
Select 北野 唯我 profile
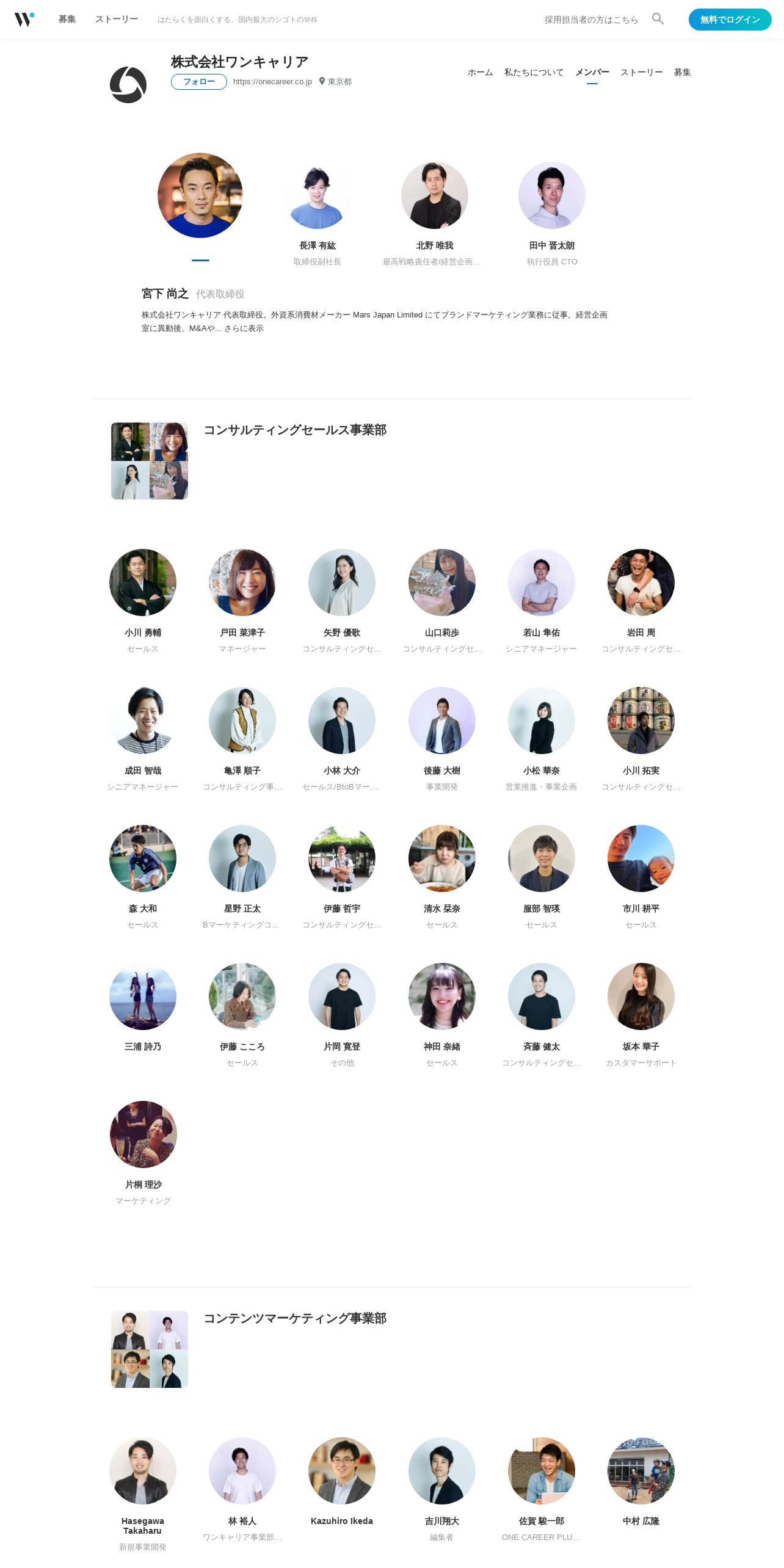(434, 195)
